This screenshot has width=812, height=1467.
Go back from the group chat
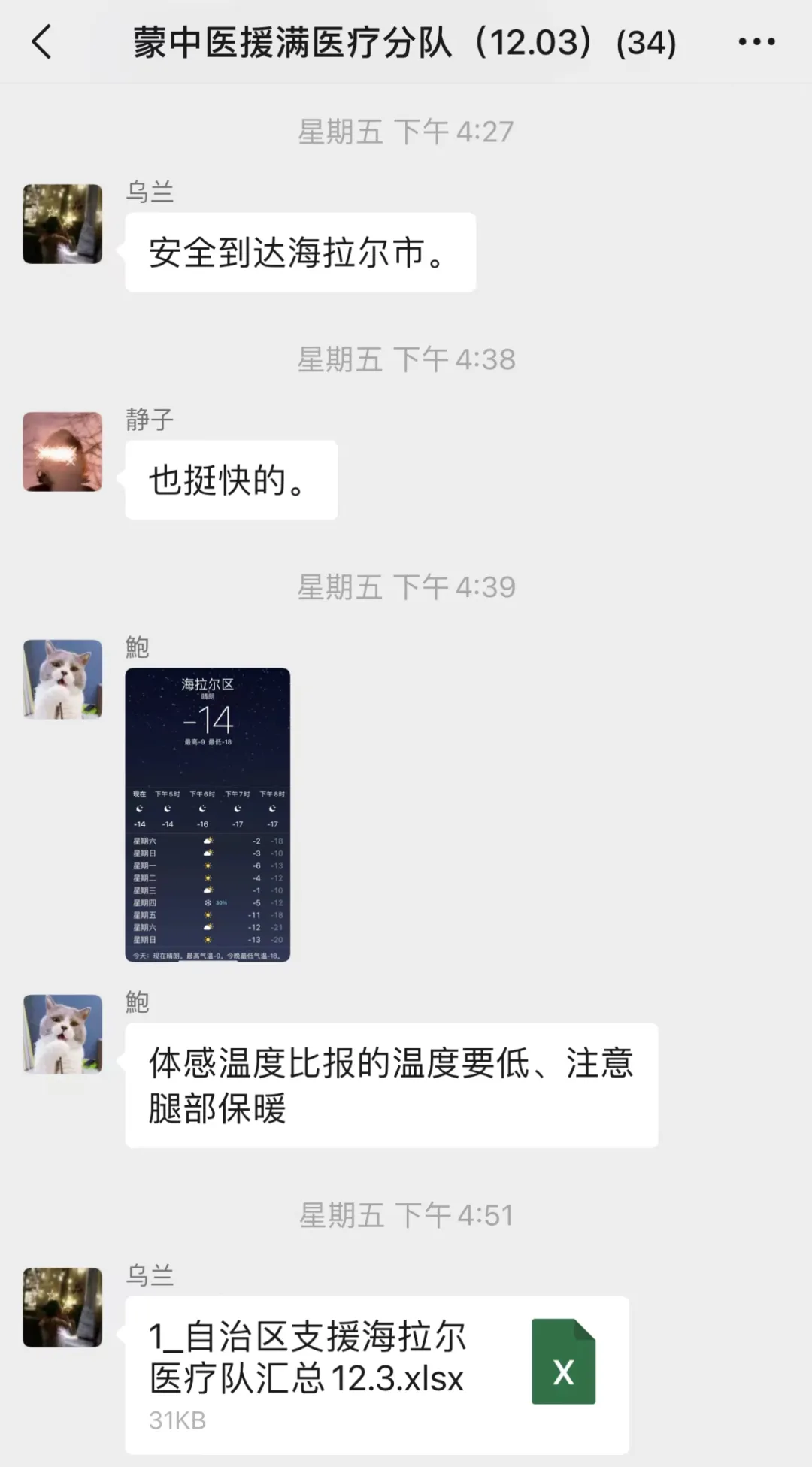pos(42,42)
